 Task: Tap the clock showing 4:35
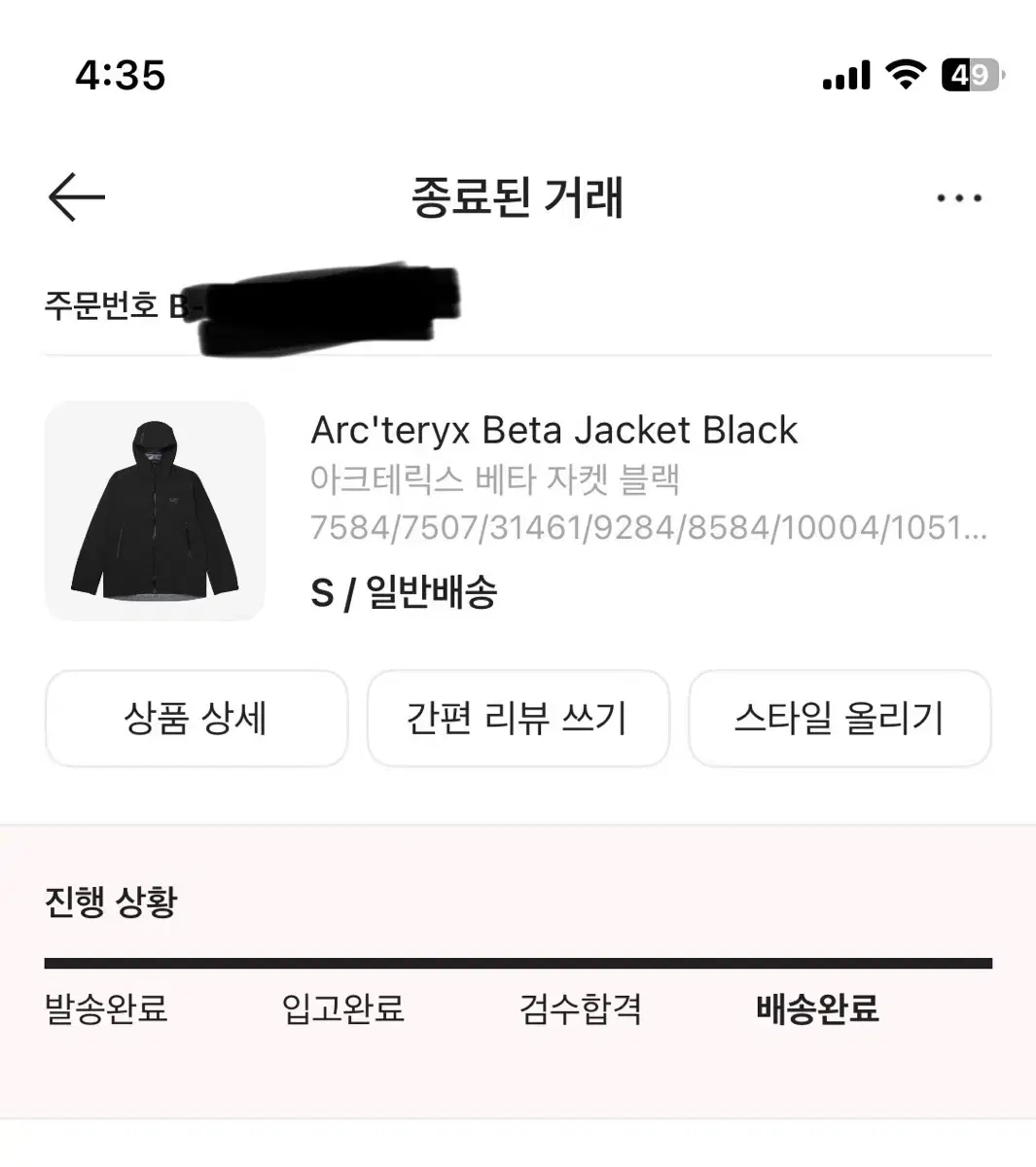[x=120, y=77]
